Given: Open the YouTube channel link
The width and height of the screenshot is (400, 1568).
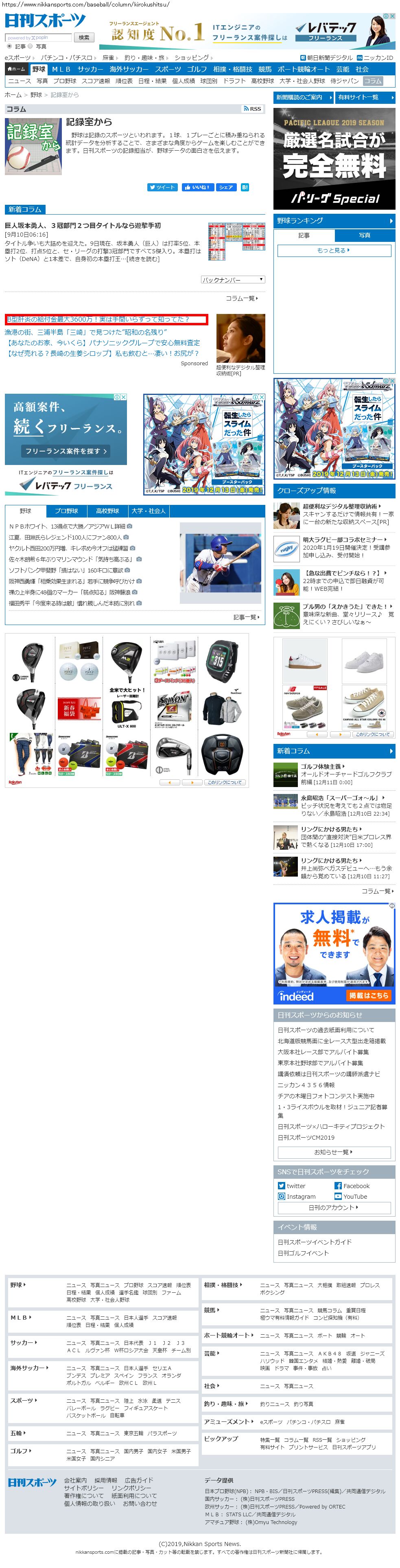Looking at the screenshot, I should click(354, 1196).
